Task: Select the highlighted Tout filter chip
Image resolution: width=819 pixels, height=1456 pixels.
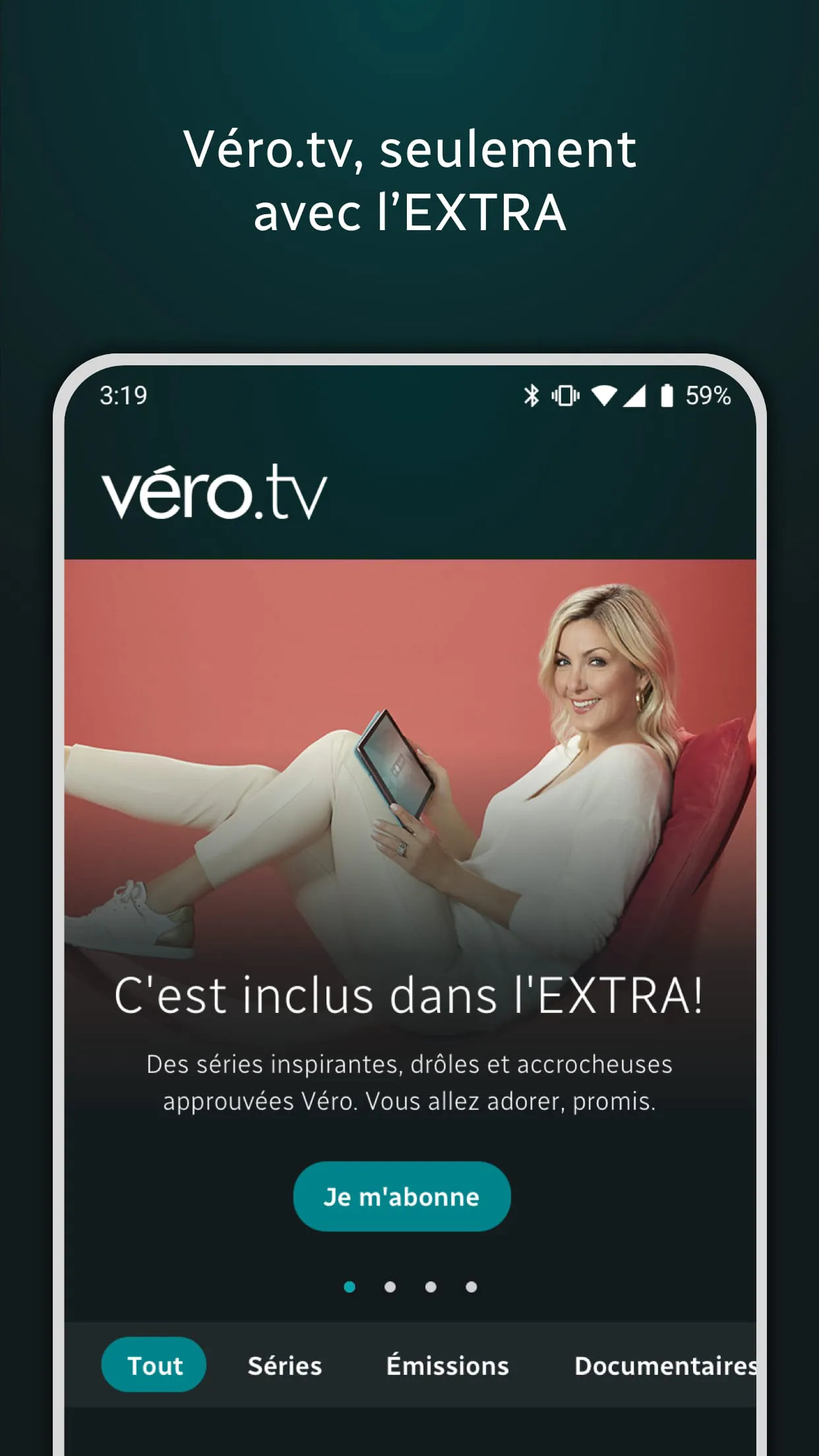Action: [154, 1365]
